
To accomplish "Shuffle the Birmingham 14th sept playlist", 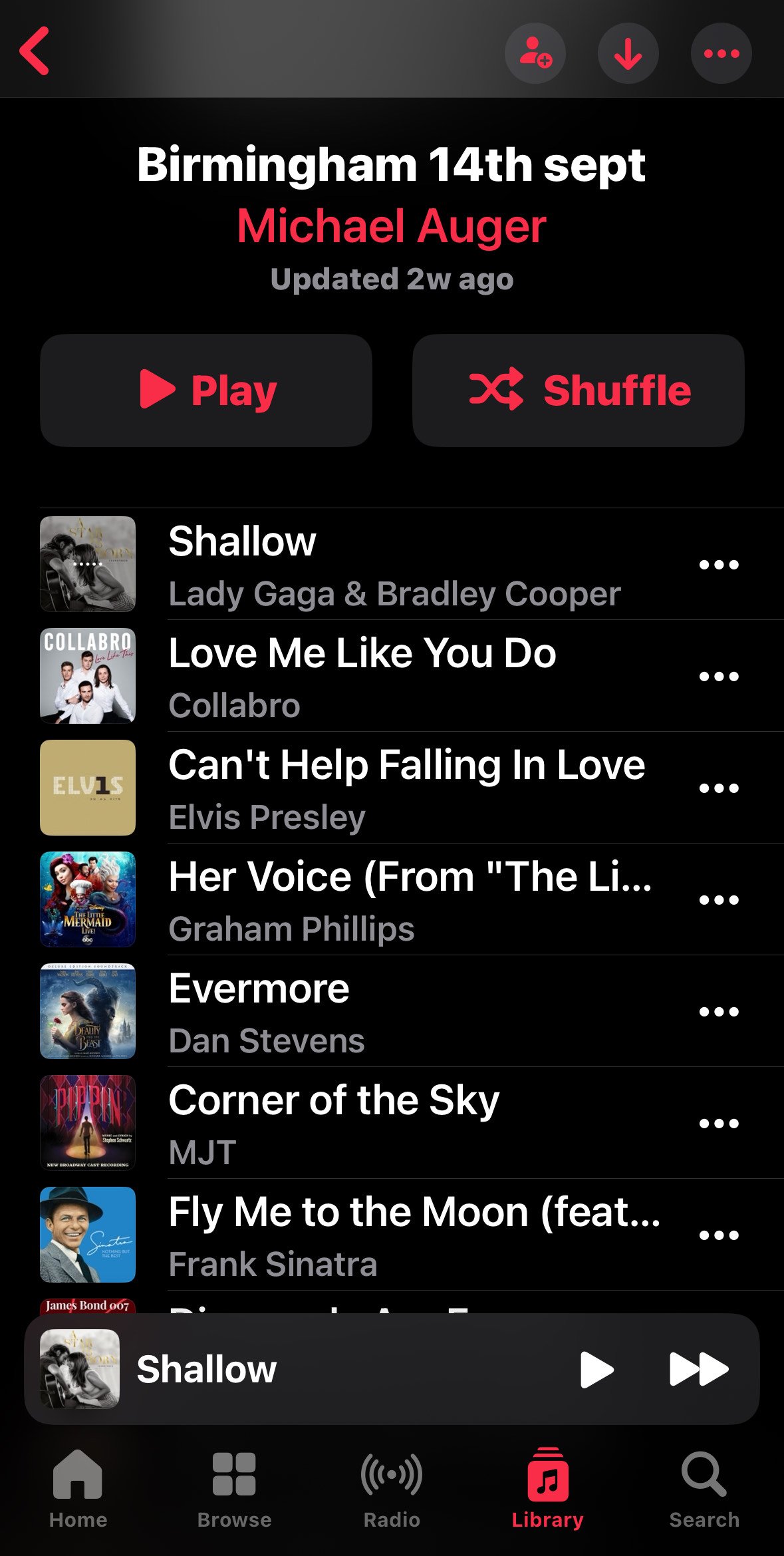I will click(x=578, y=390).
